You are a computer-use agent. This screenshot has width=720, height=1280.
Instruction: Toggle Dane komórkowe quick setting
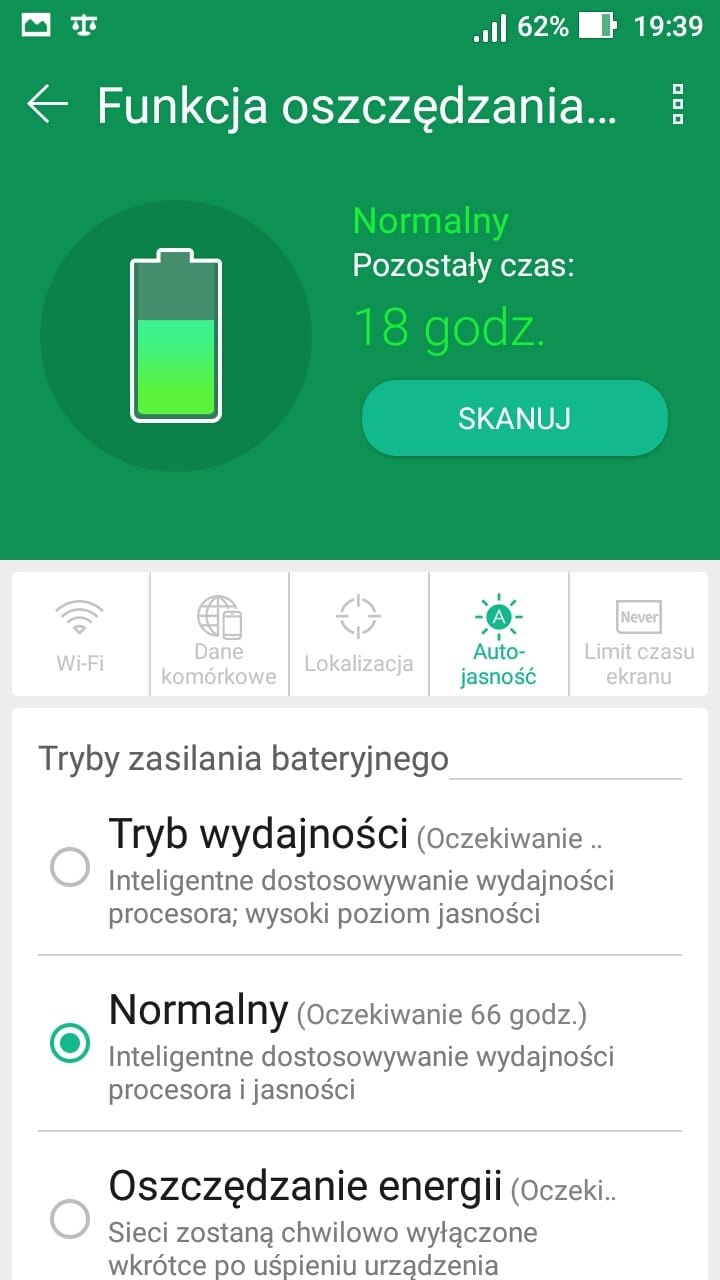219,634
